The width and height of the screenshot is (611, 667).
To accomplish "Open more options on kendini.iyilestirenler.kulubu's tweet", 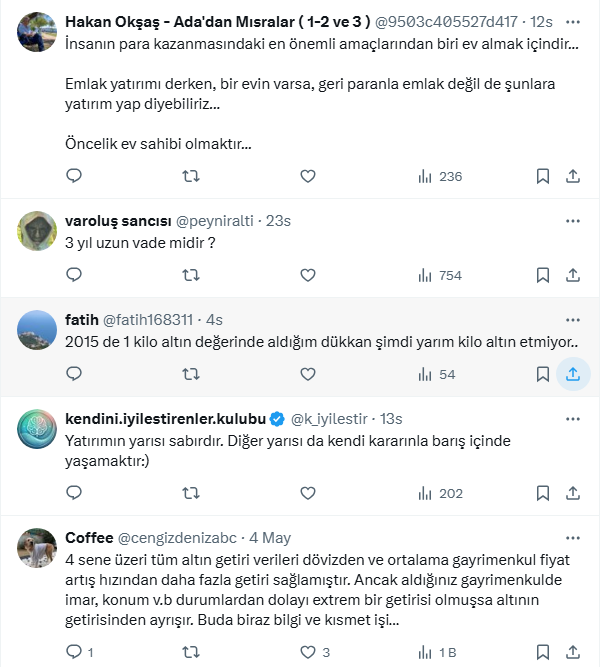I will (573, 418).
